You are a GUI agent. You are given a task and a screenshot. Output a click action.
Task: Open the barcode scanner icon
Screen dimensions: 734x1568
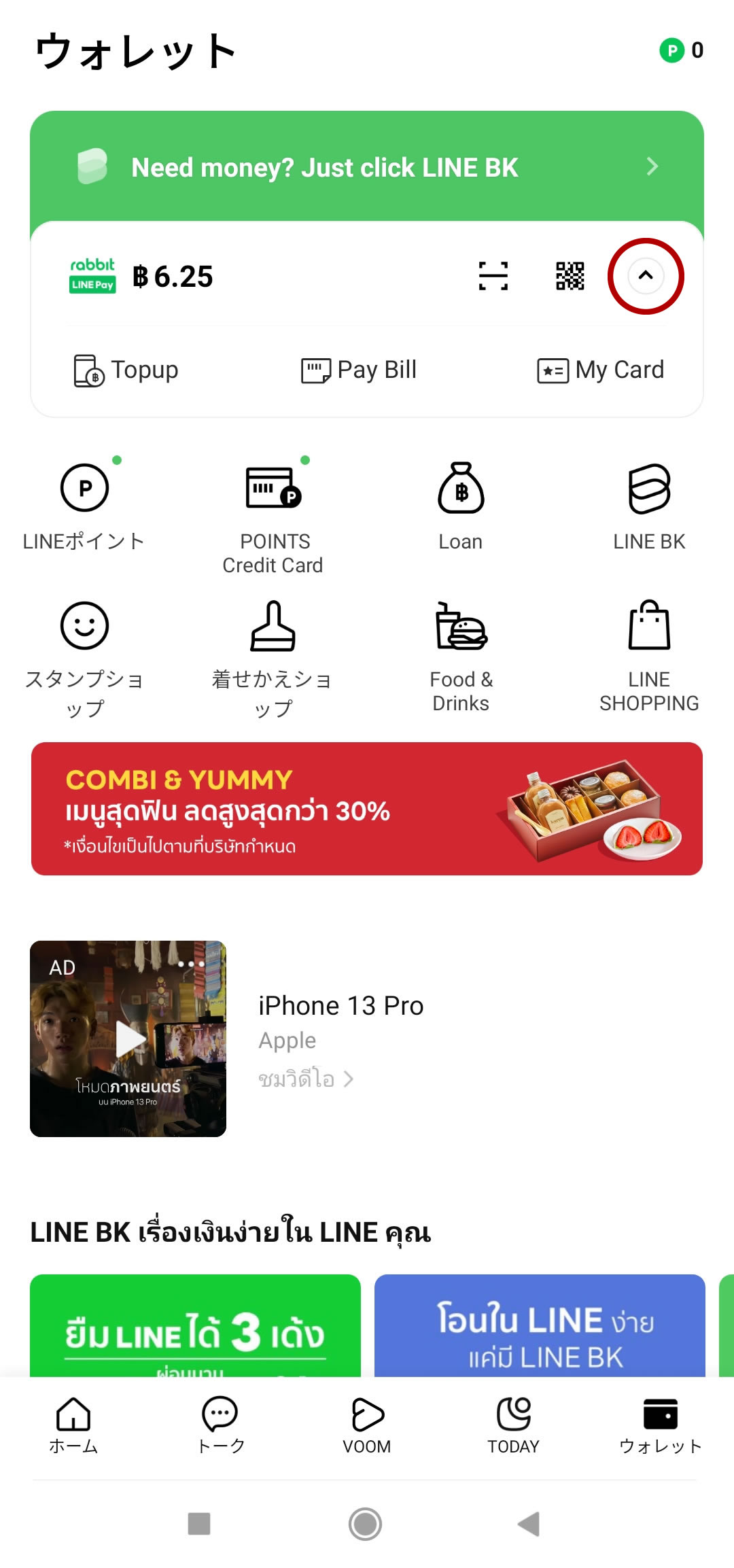pos(493,276)
